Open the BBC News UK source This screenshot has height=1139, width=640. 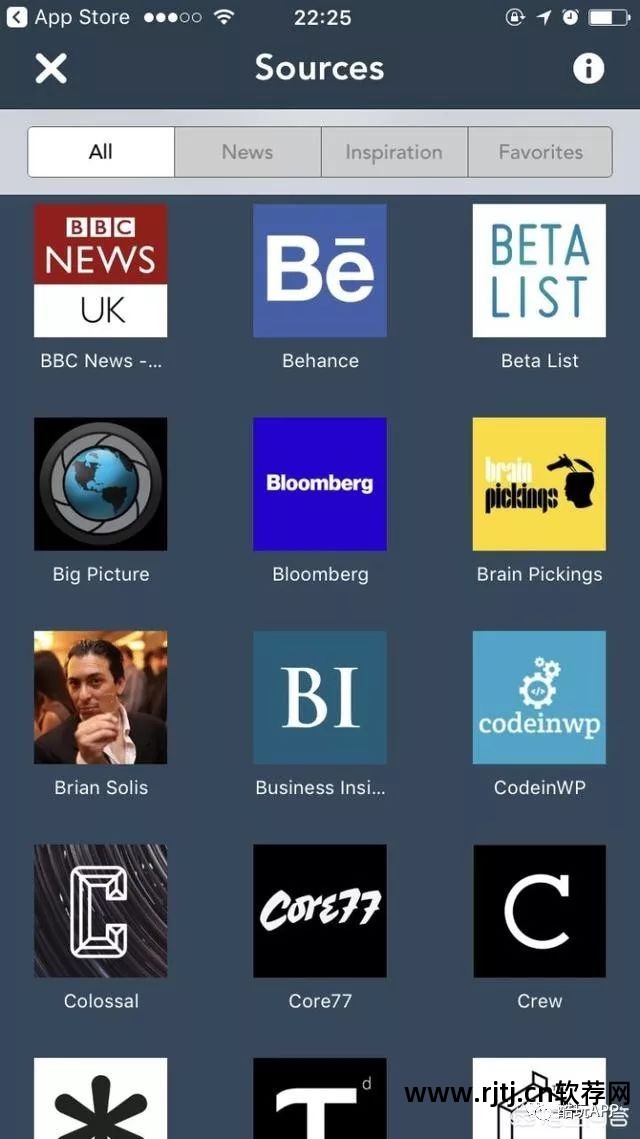(x=101, y=271)
